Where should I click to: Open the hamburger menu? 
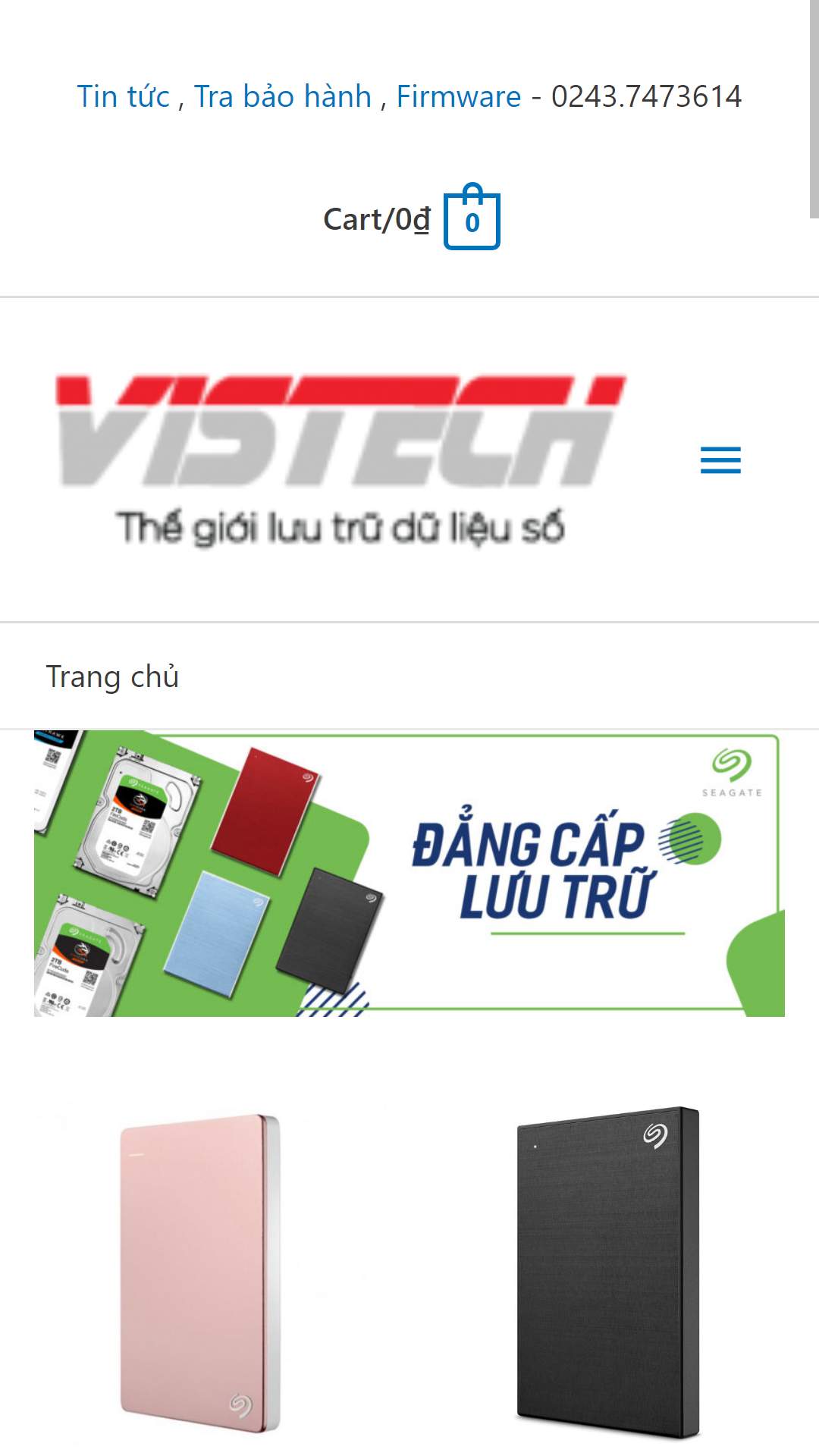[x=720, y=460]
